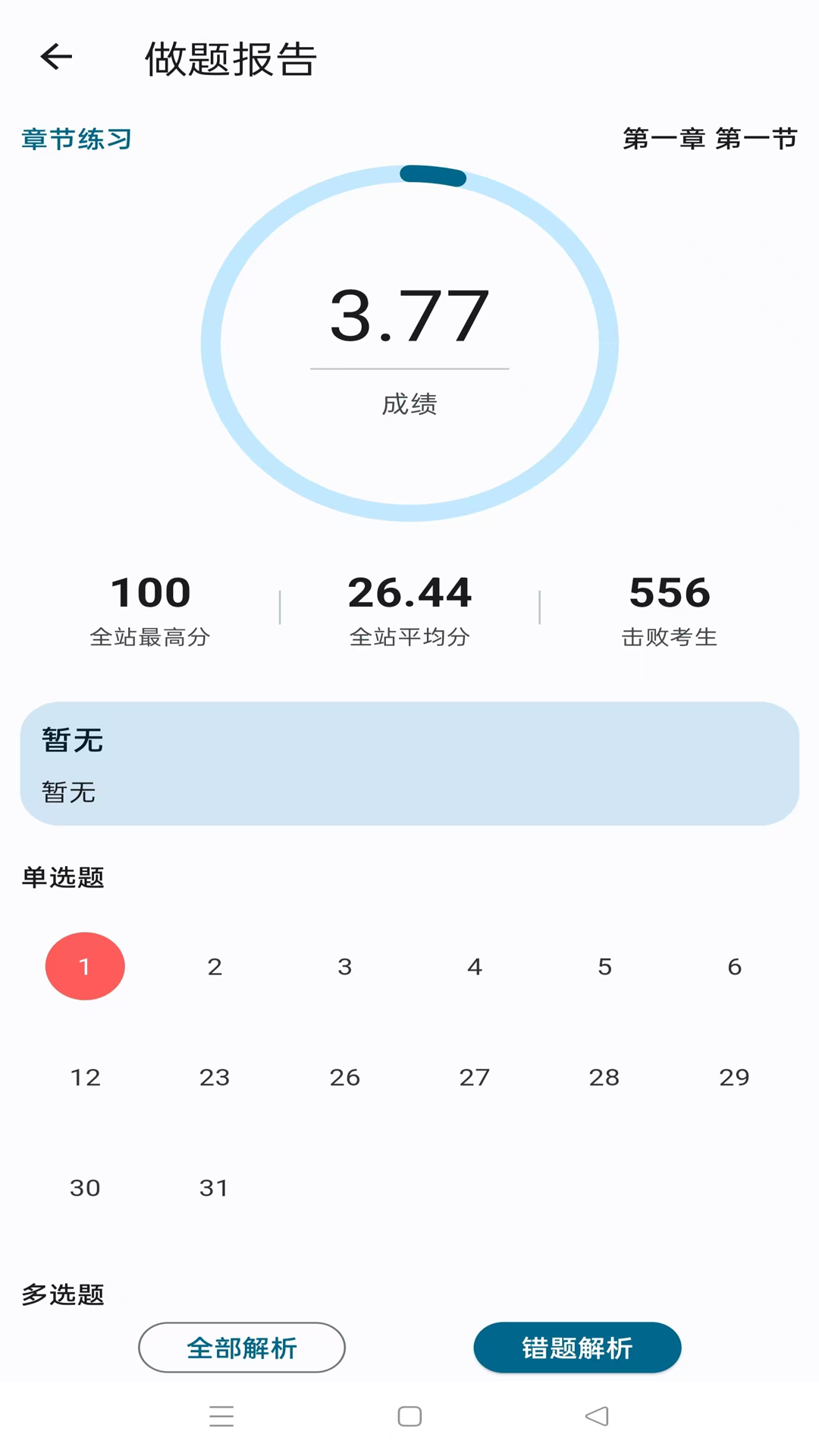Image resolution: width=819 pixels, height=1456 pixels.
Task: Open 错题解析 for wrong answers
Action: tap(577, 1348)
